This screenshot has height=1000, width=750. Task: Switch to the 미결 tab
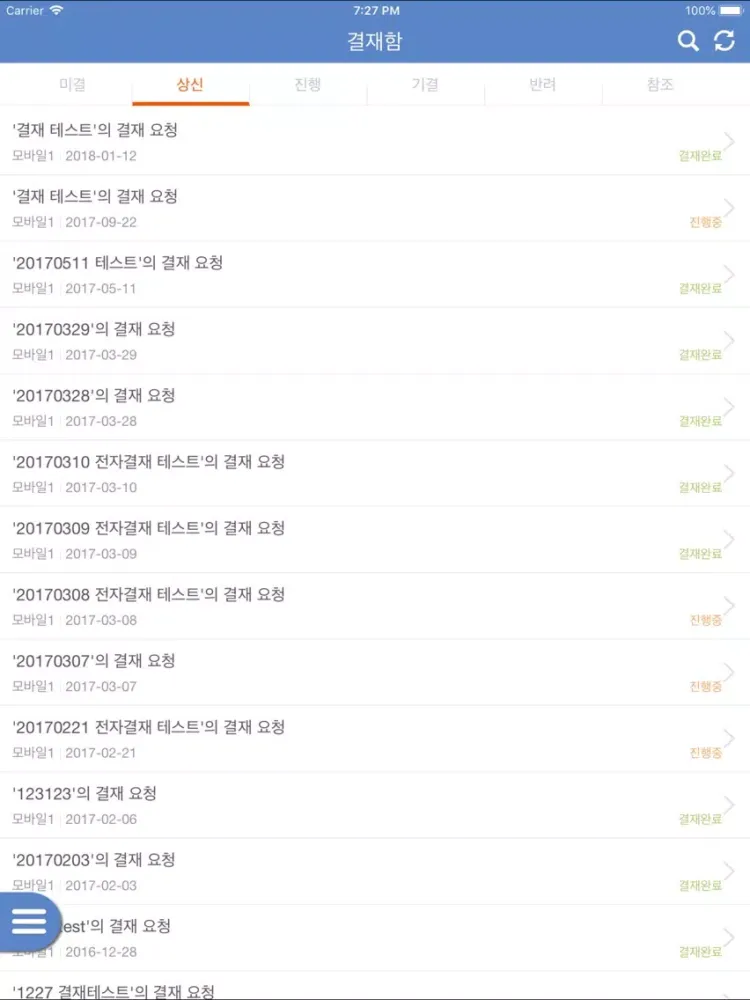72,85
